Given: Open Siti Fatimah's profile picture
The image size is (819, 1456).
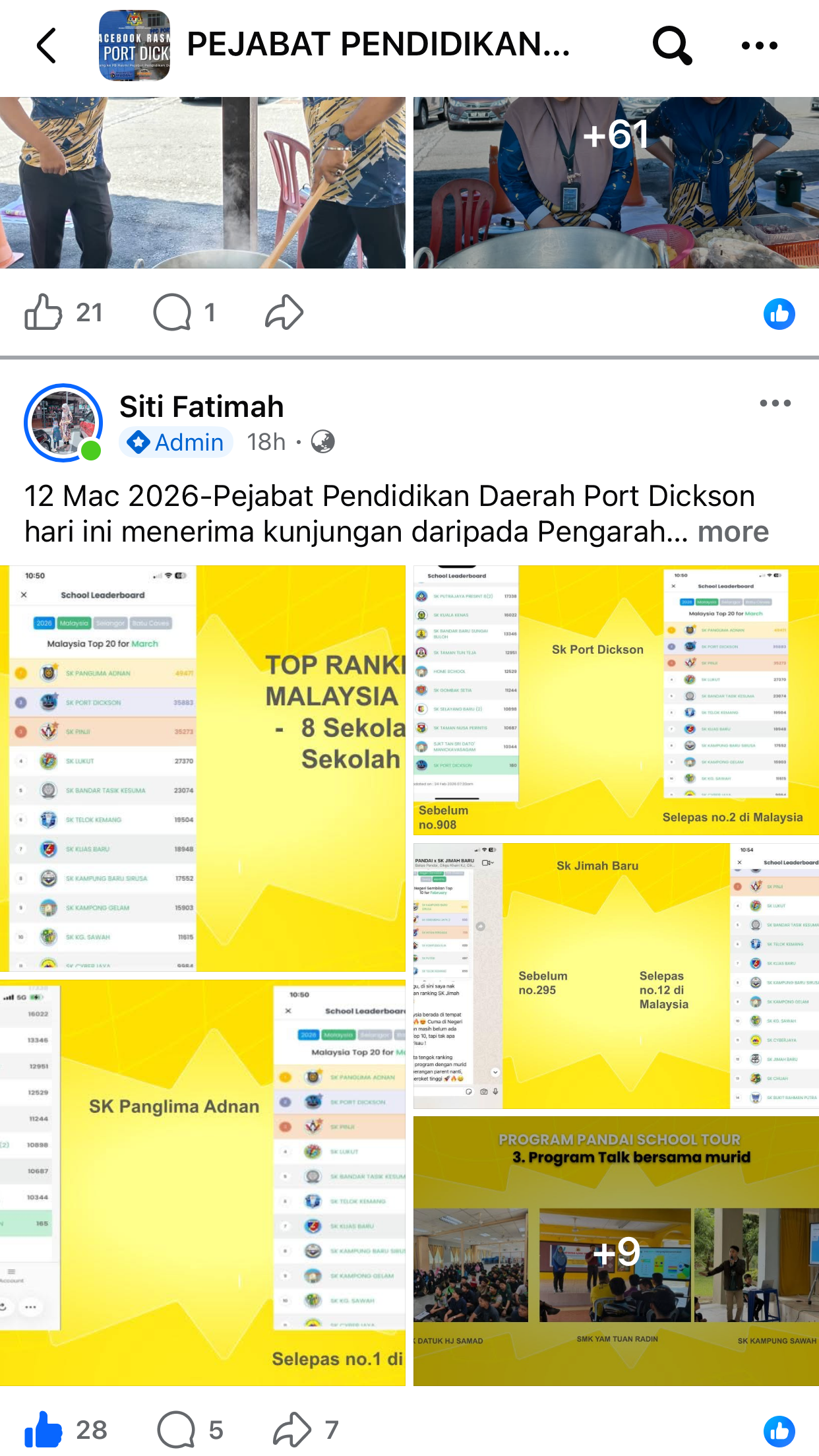Looking at the screenshot, I should point(63,423).
